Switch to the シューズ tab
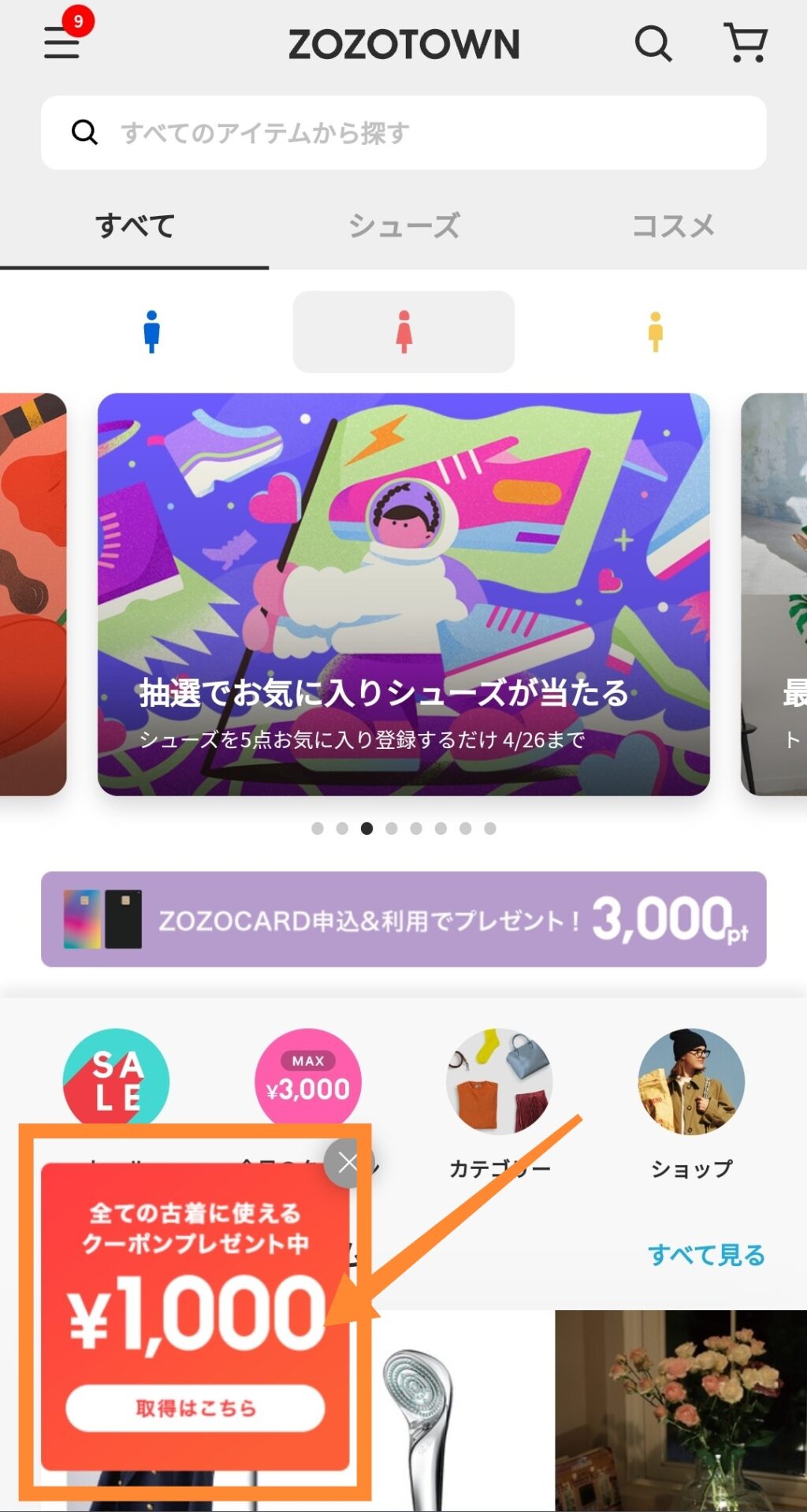 [x=403, y=226]
